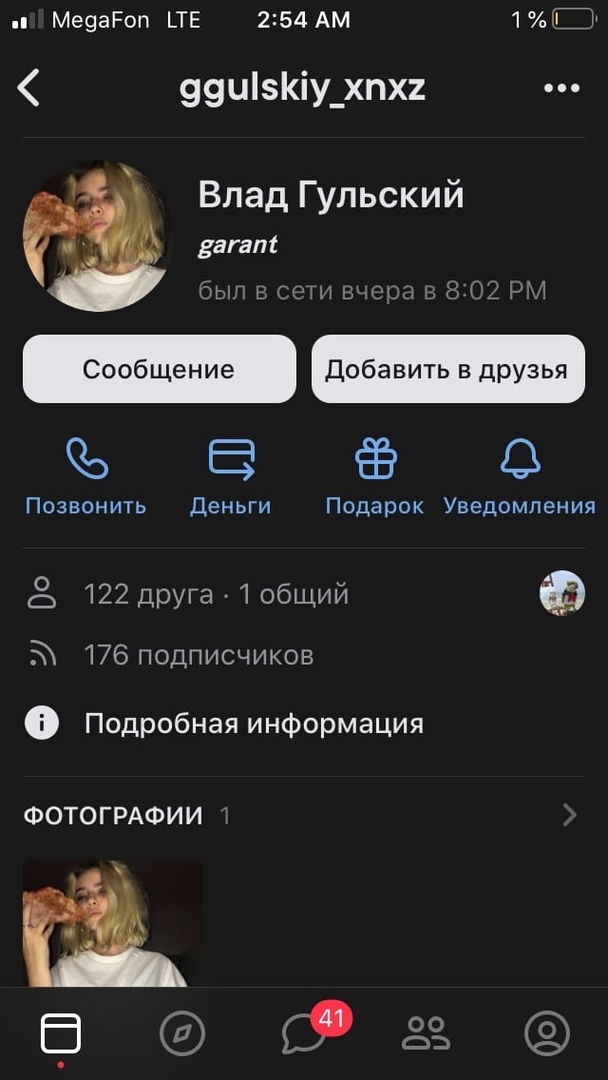Open Влад Гульский's profile avatar
The height and width of the screenshot is (1080, 608).
click(x=95, y=236)
